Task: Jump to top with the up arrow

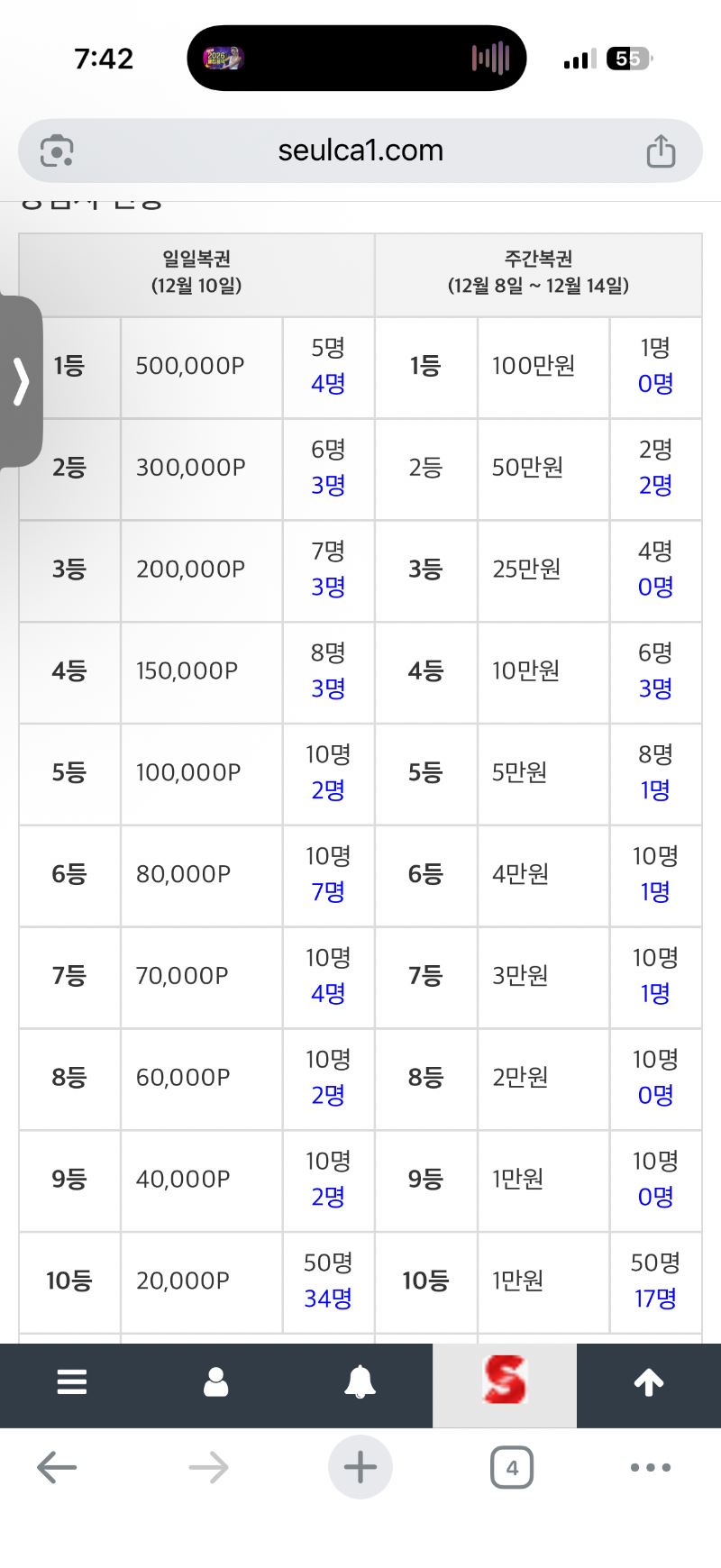Action: pos(649,1381)
